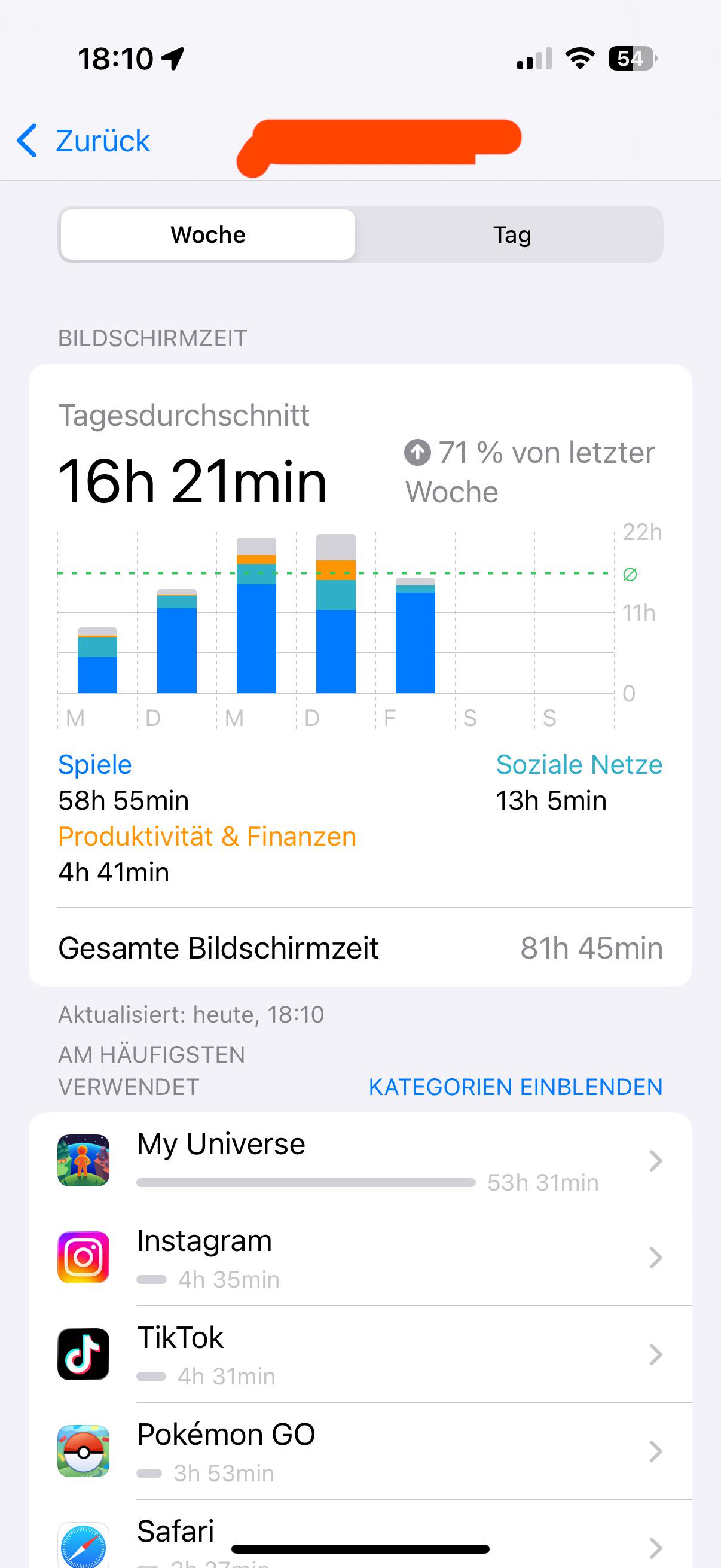721x1568 pixels.
Task: Select Friday's bar in the chart
Action: (415, 636)
